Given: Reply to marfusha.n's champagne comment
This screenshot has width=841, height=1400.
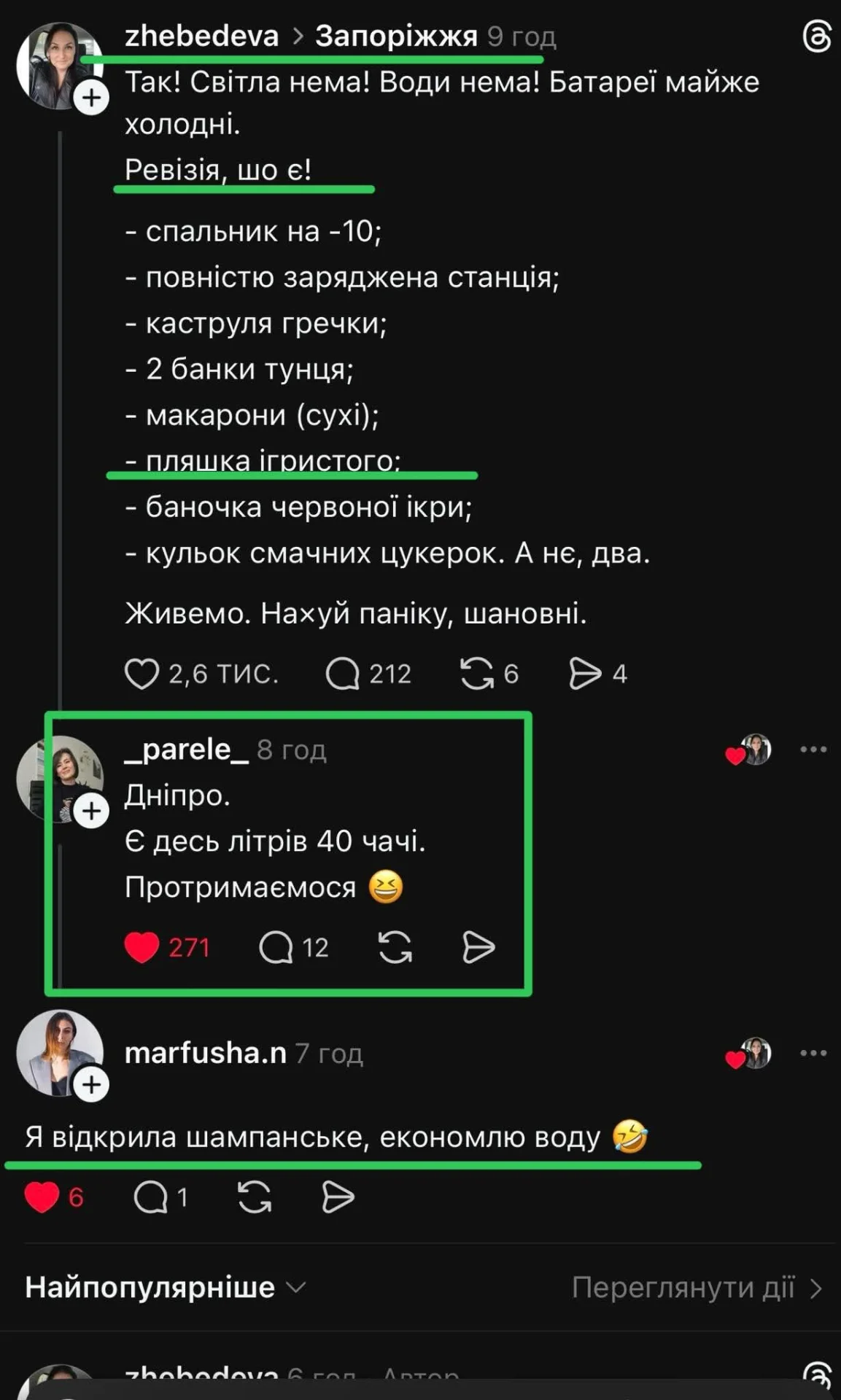Looking at the screenshot, I should coord(151,1197).
